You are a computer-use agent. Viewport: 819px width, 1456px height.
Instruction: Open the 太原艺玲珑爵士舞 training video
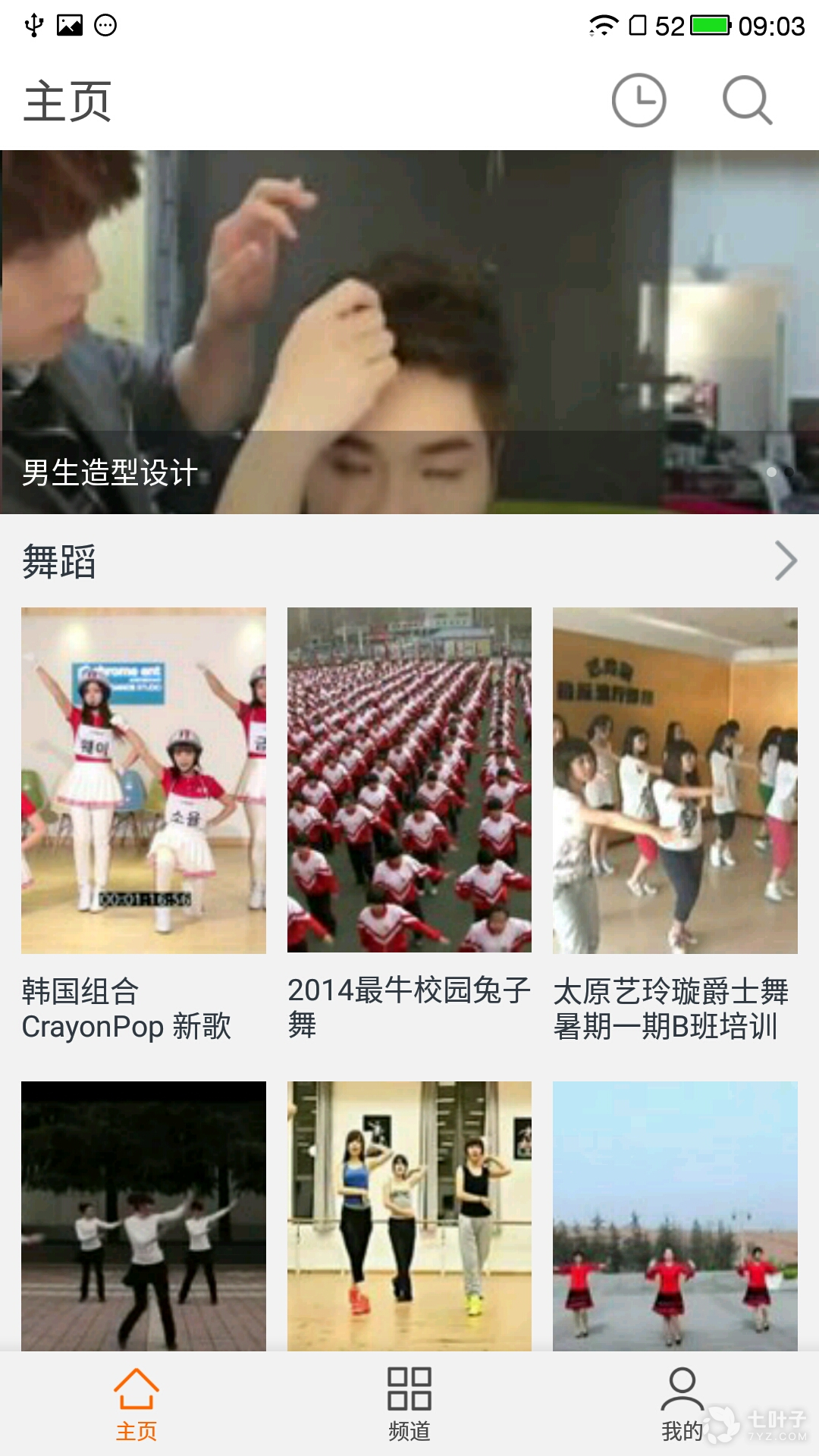click(675, 780)
